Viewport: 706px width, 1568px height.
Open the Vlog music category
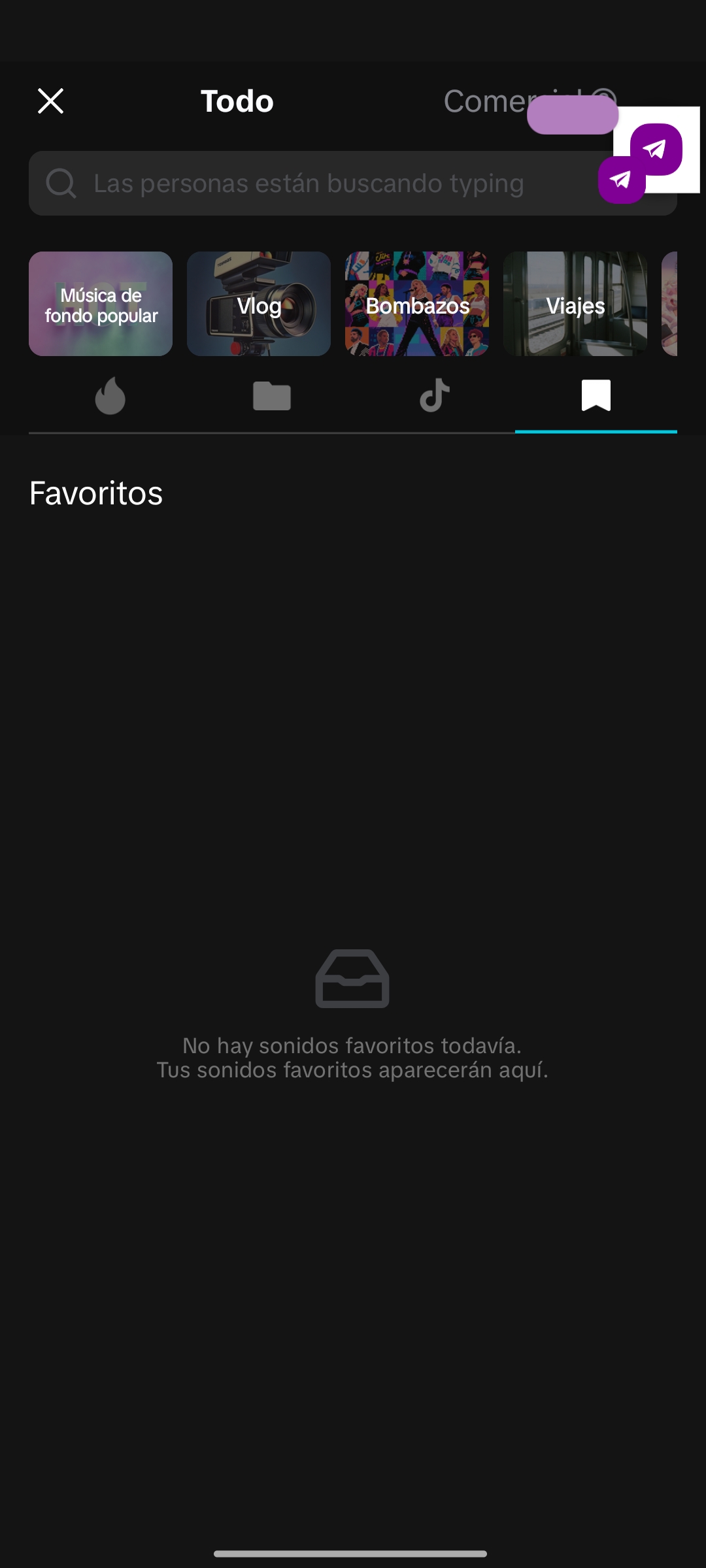[259, 304]
